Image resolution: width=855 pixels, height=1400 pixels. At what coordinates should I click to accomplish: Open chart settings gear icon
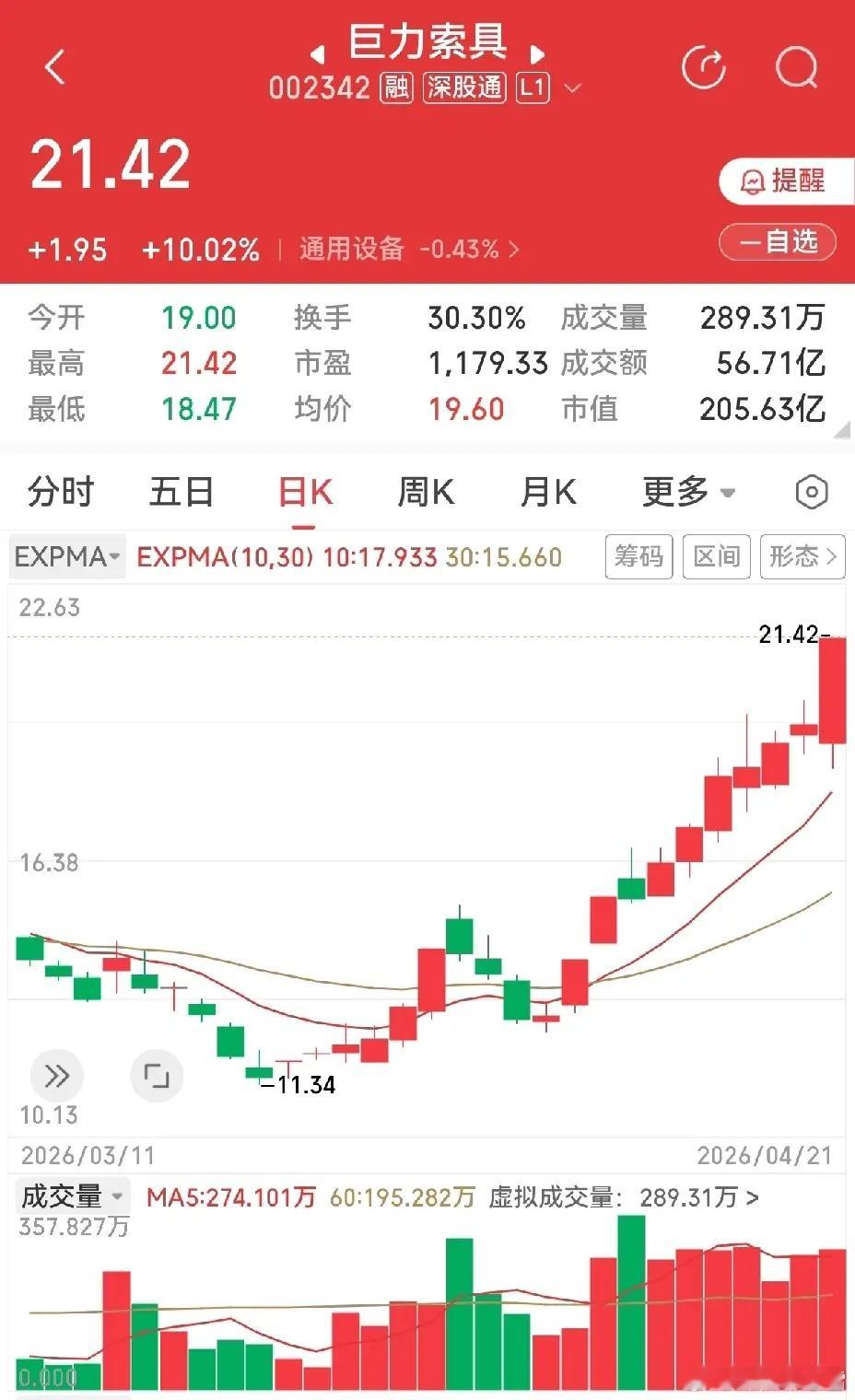[x=811, y=492]
